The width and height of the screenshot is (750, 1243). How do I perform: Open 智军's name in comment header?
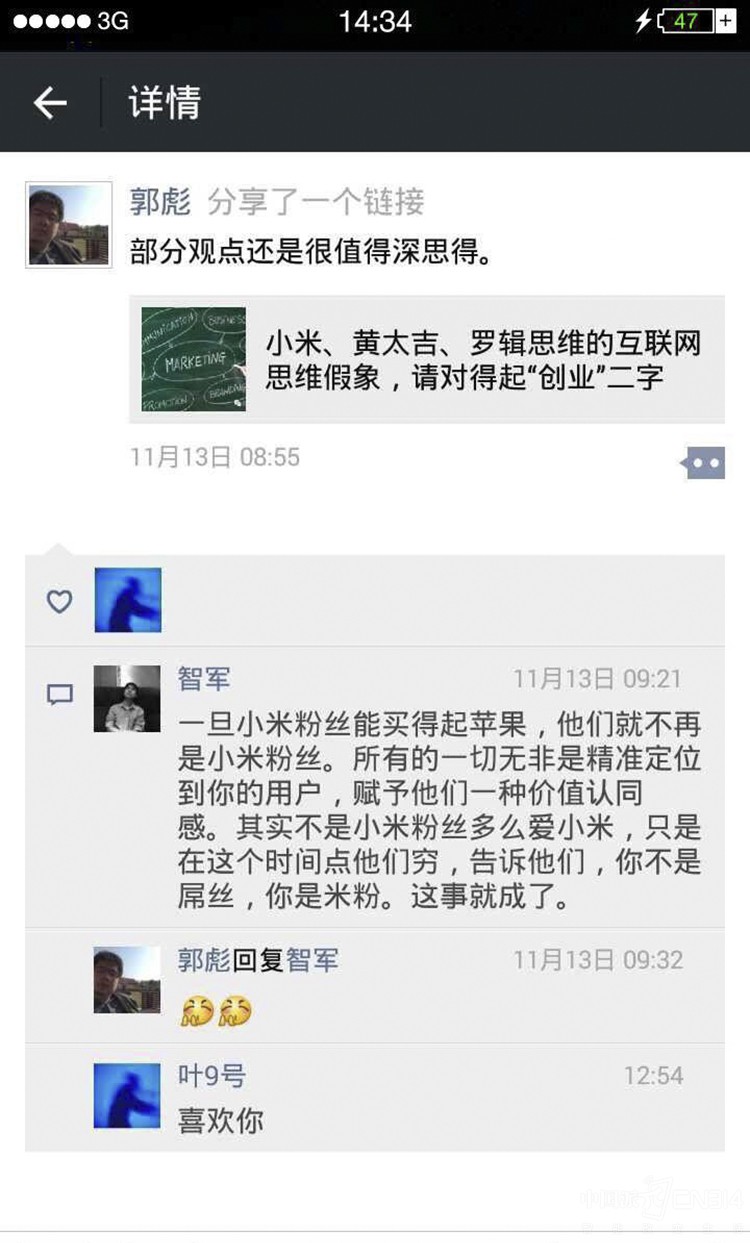pos(204,679)
